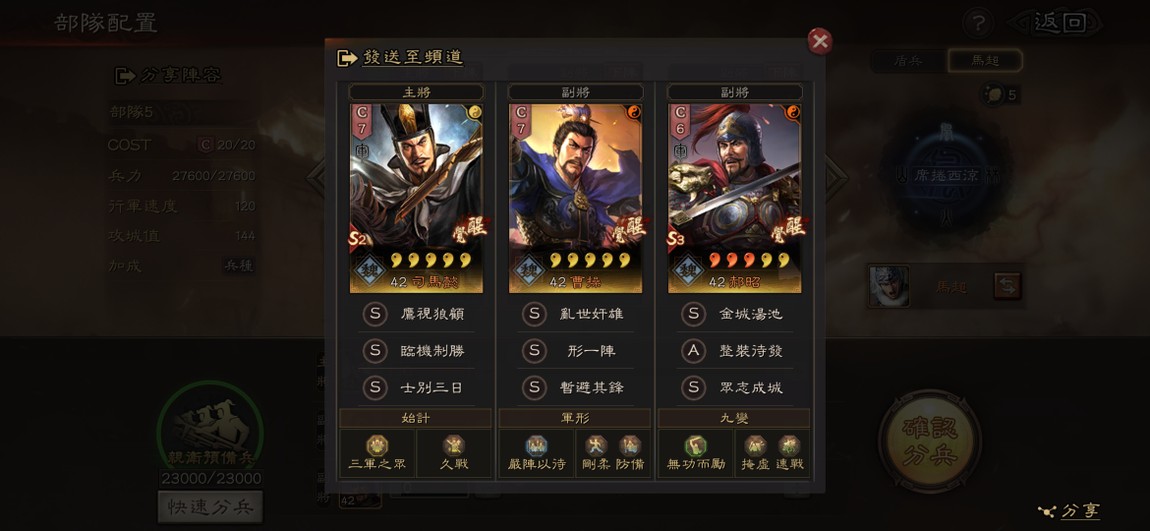Screen dimensions: 1150x531
Task: Close the formation dialog
Action: pyautogui.click(x=820, y=41)
